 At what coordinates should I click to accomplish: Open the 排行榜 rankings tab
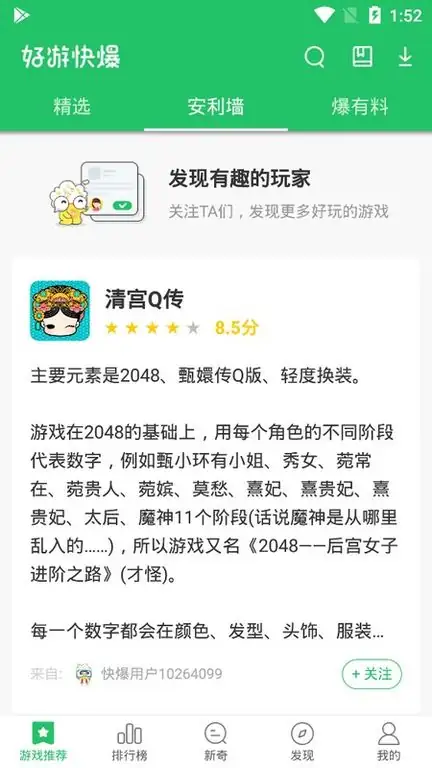tap(129, 742)
